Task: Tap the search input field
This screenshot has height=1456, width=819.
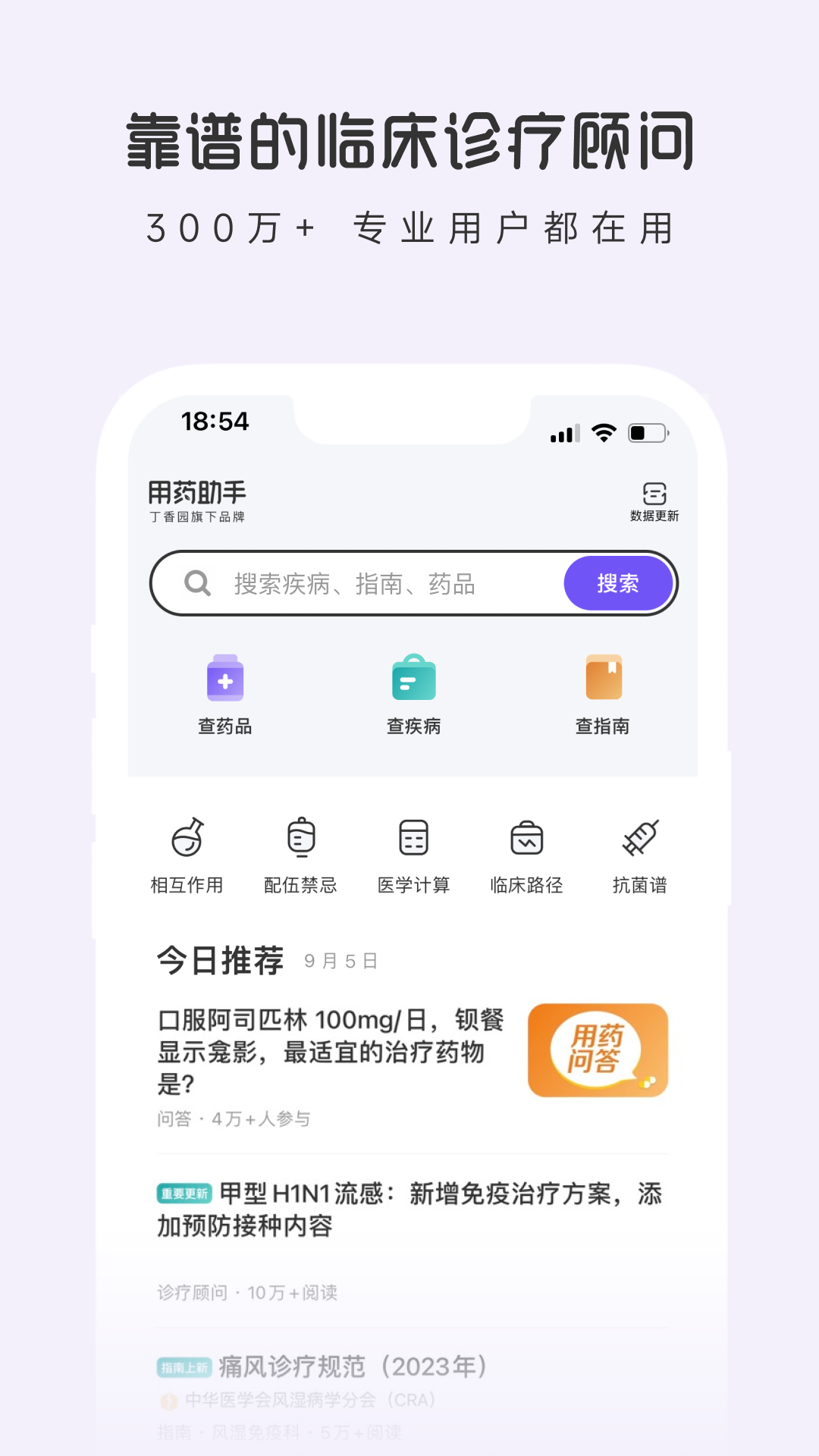Action: pos(379,583)
